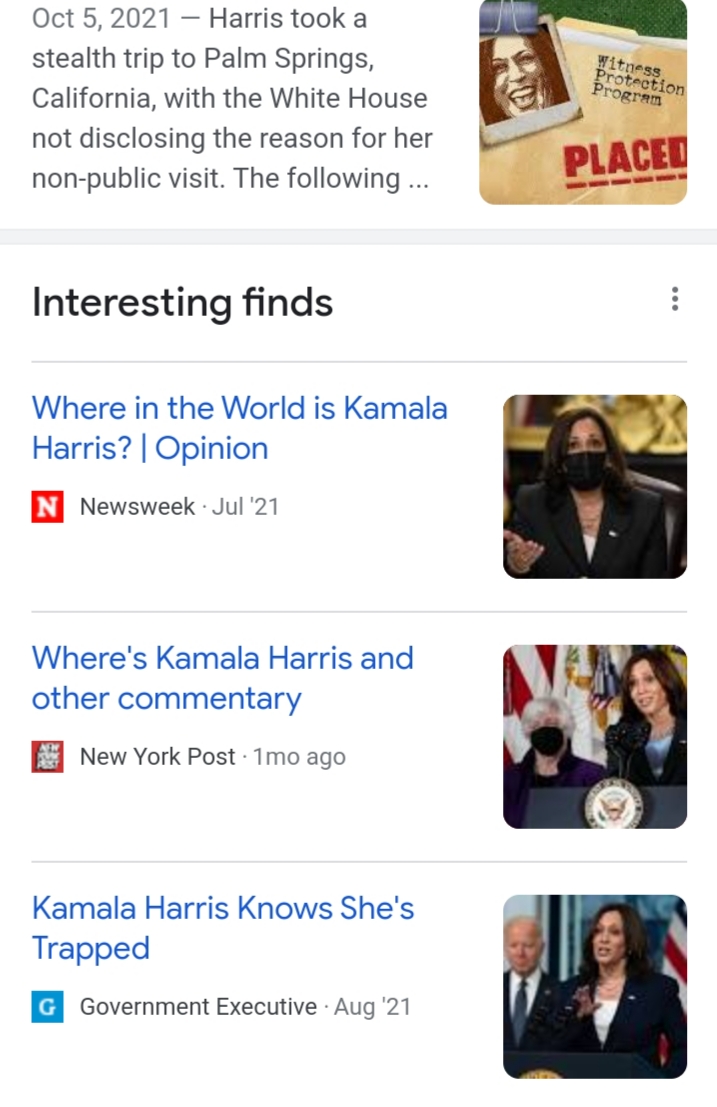Open "Where in the World is Kamala Harris?" article

coord(239,428)
